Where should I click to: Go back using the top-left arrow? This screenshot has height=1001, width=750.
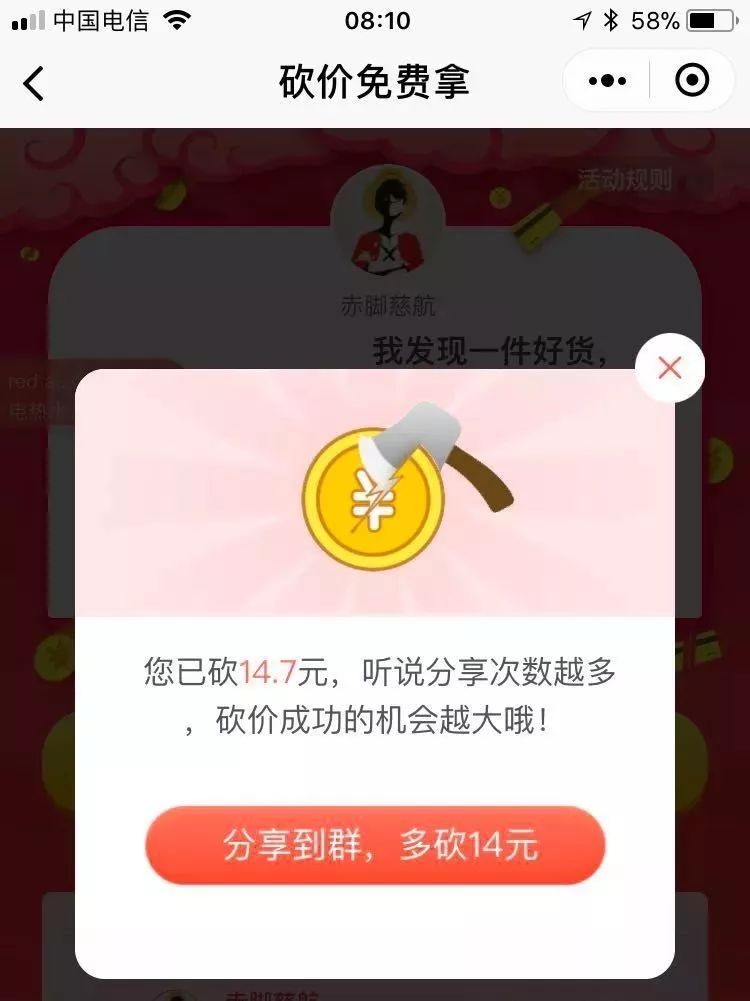34,83
